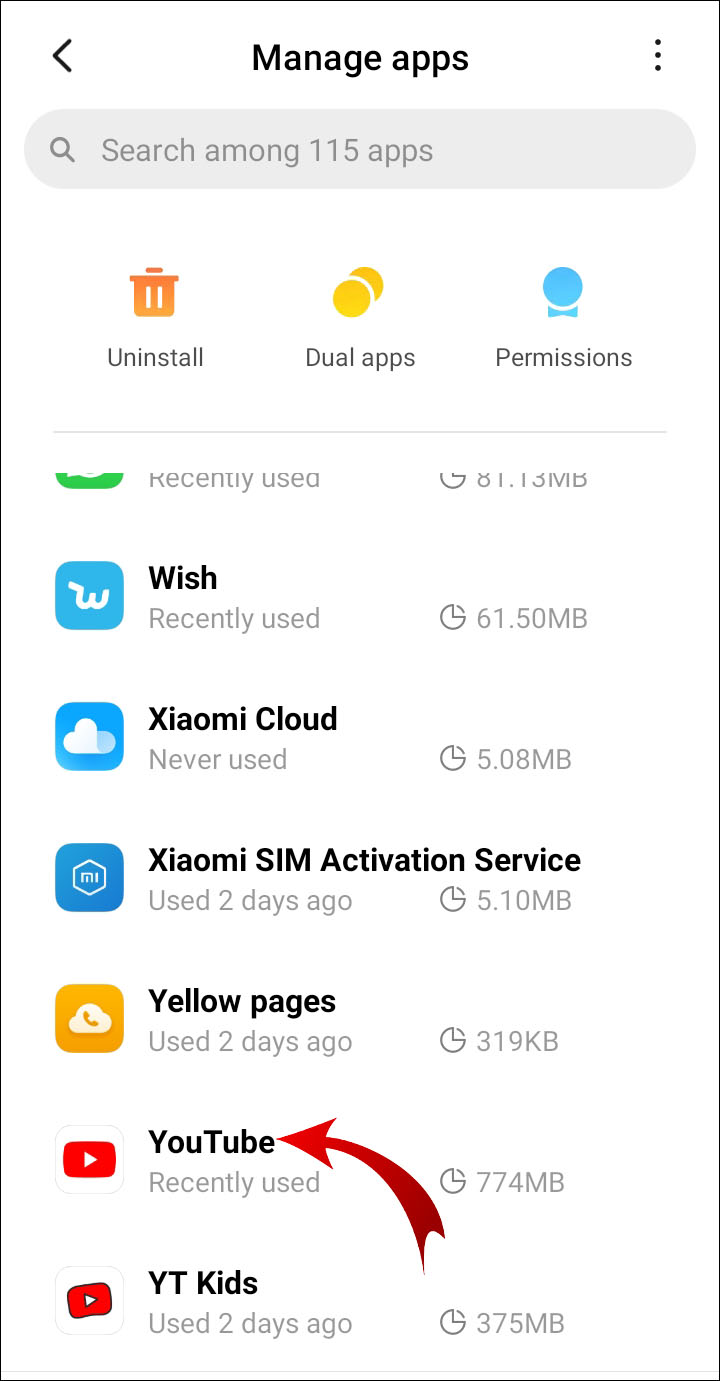
Task: Tap the Search among 115 apps field
Action: coord(360,151)
